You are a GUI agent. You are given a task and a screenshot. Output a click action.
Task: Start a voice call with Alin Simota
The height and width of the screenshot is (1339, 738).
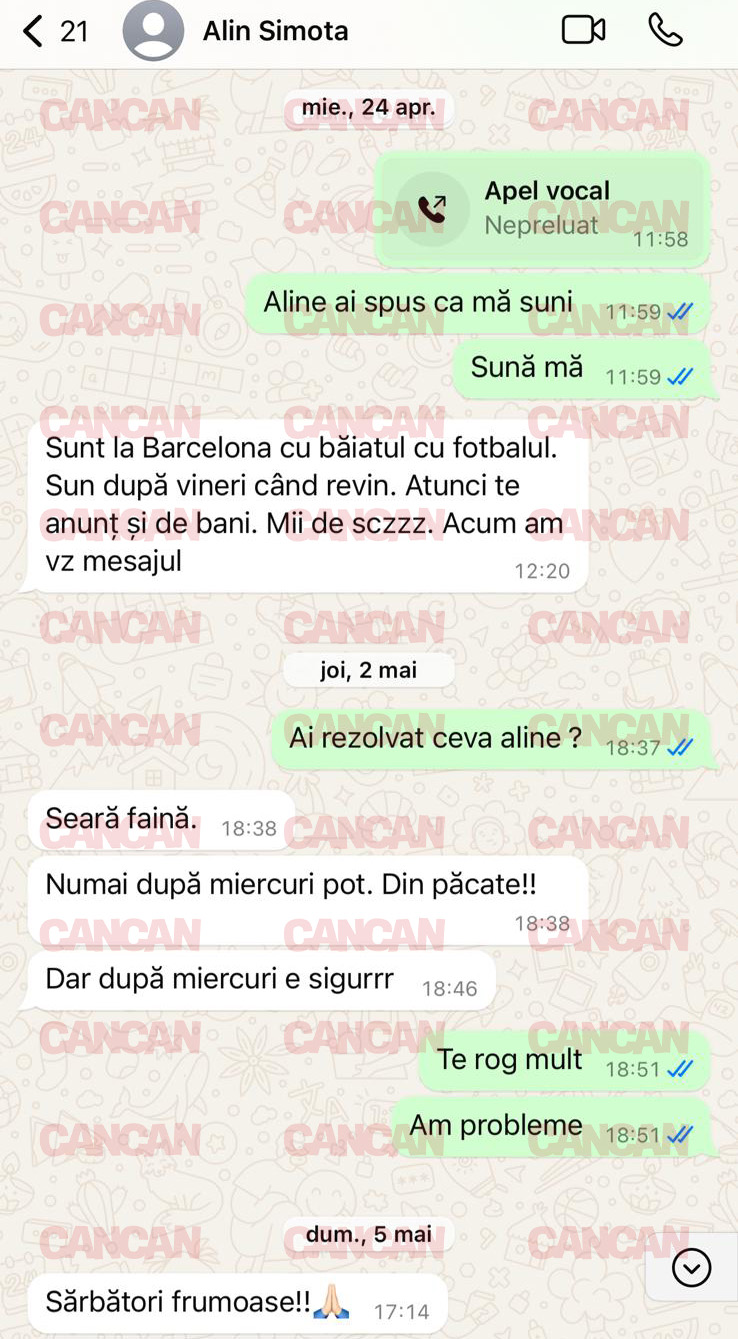(x=665, y=30)
